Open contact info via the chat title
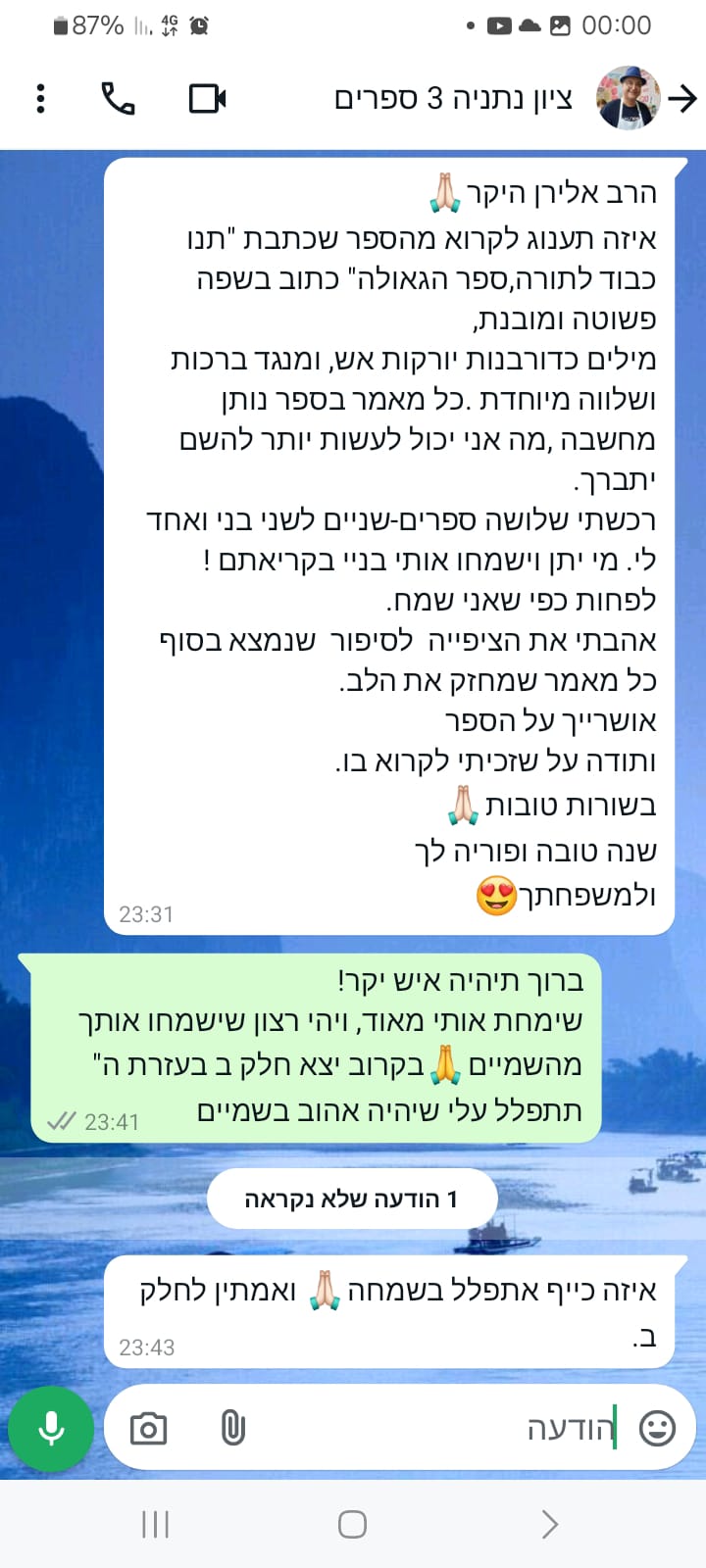706x1568 pixels. pos(453,99)
